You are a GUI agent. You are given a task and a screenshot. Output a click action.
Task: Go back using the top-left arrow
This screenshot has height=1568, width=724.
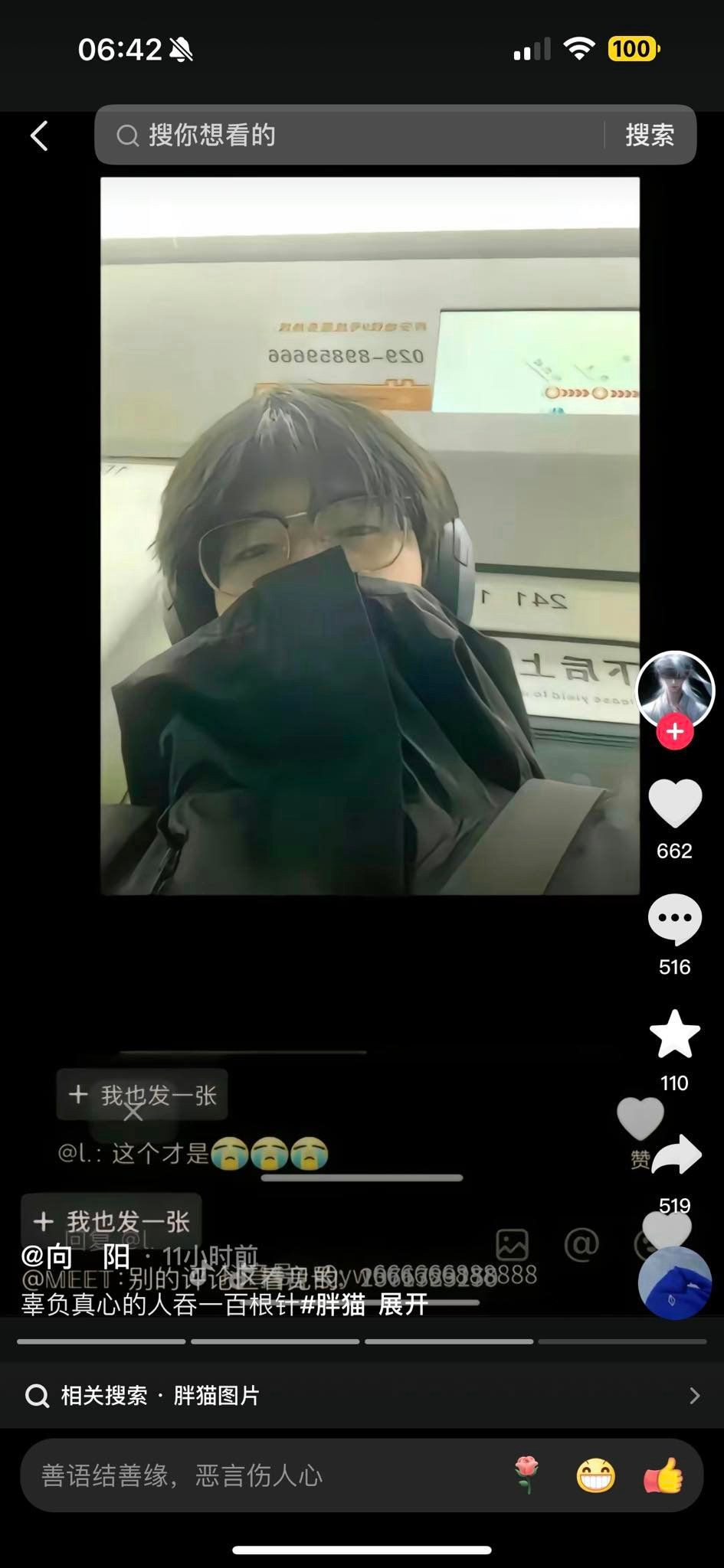tap(39, 136)
